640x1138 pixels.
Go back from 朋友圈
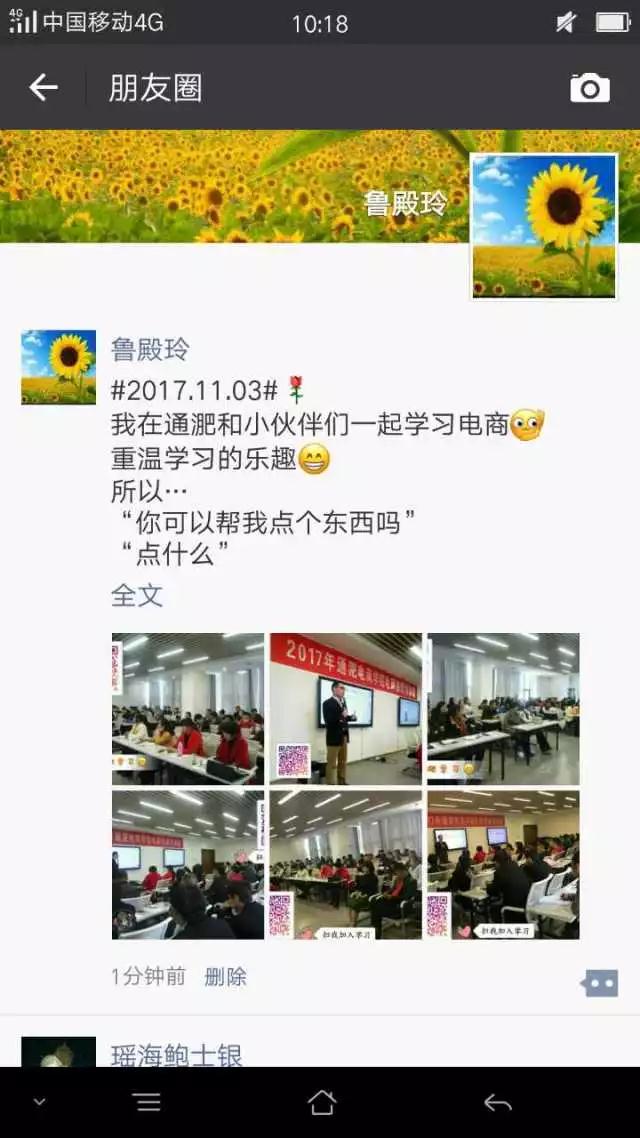44,88
